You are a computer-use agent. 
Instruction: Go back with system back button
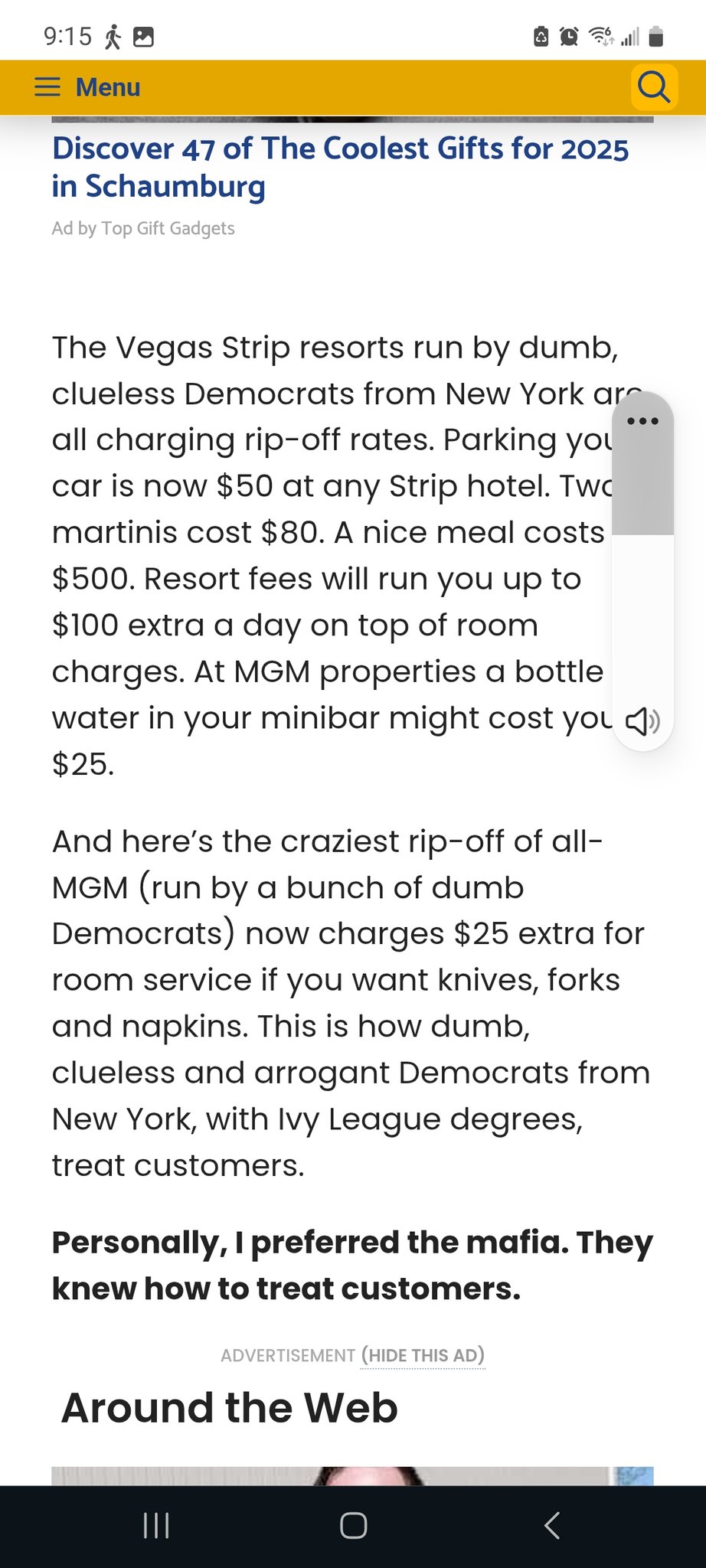tap(551, 1525)
